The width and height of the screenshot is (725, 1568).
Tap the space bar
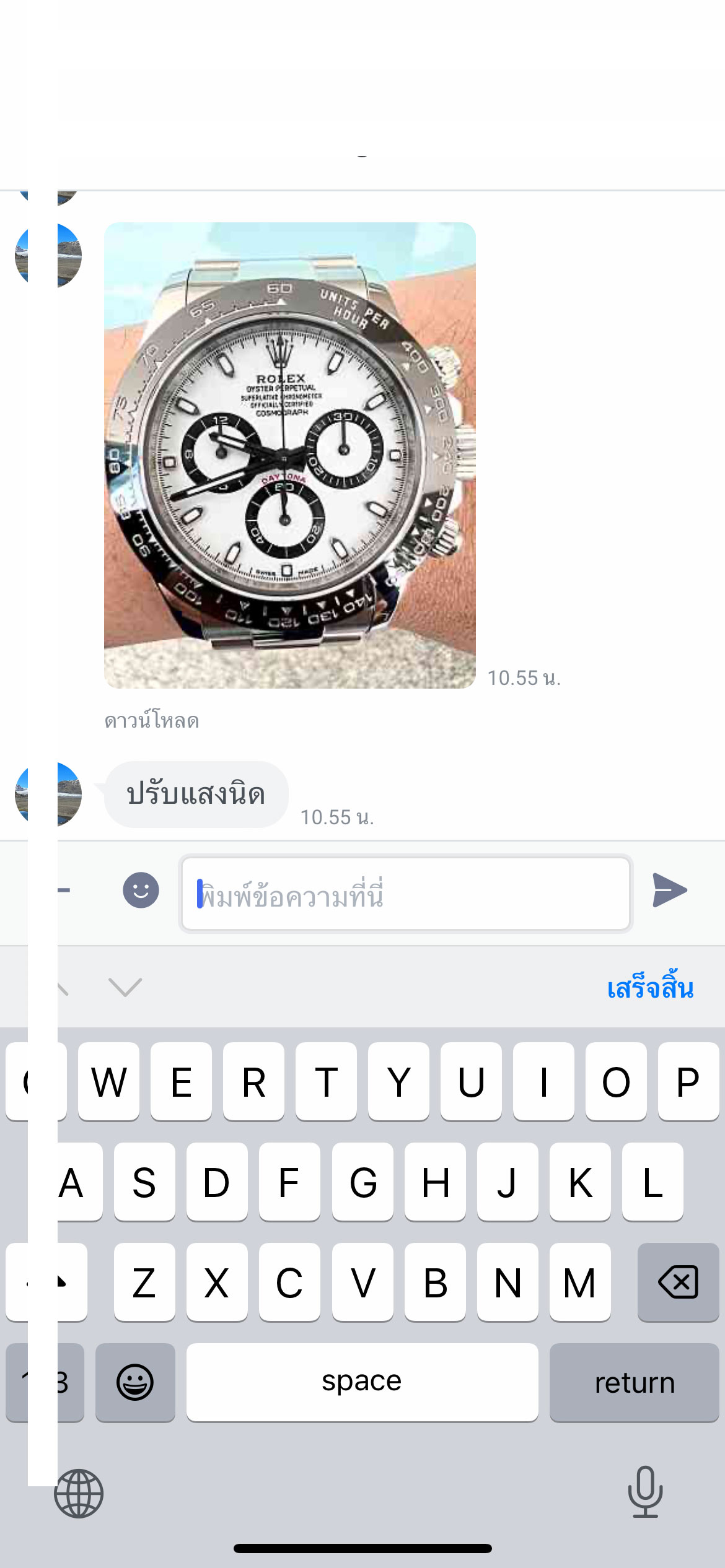click(x=362, y=1382)
